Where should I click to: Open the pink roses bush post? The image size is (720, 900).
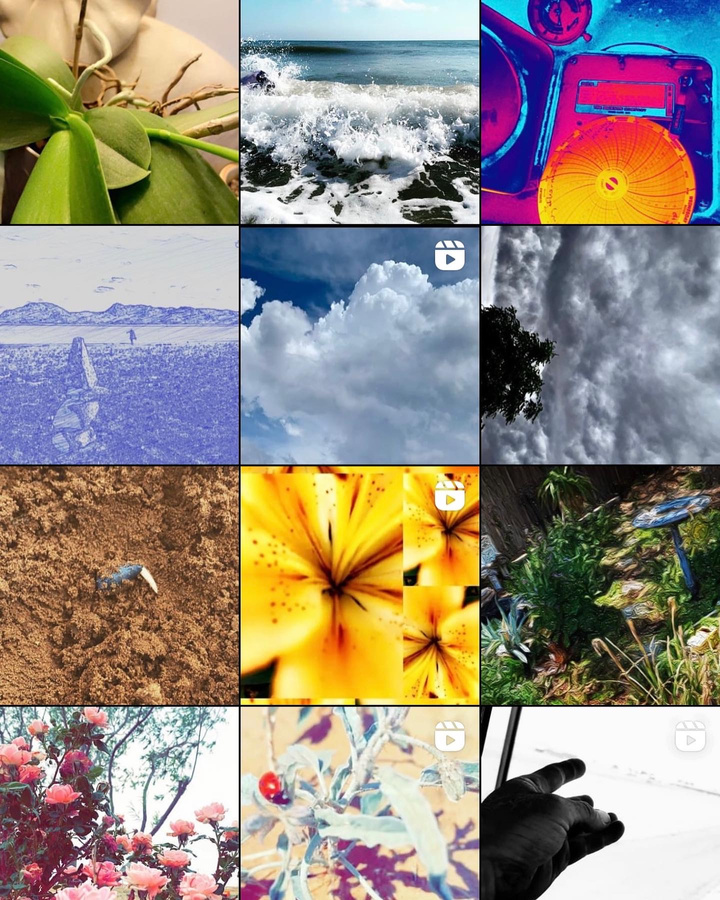click(x=119, y=803)
